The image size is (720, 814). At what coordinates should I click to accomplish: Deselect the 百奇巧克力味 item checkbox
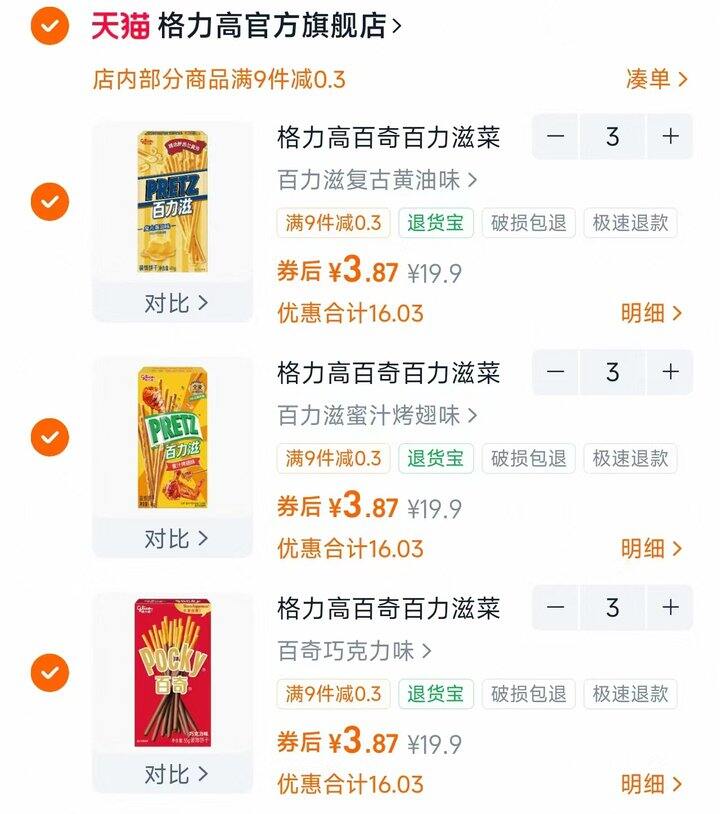pos(50,673)
